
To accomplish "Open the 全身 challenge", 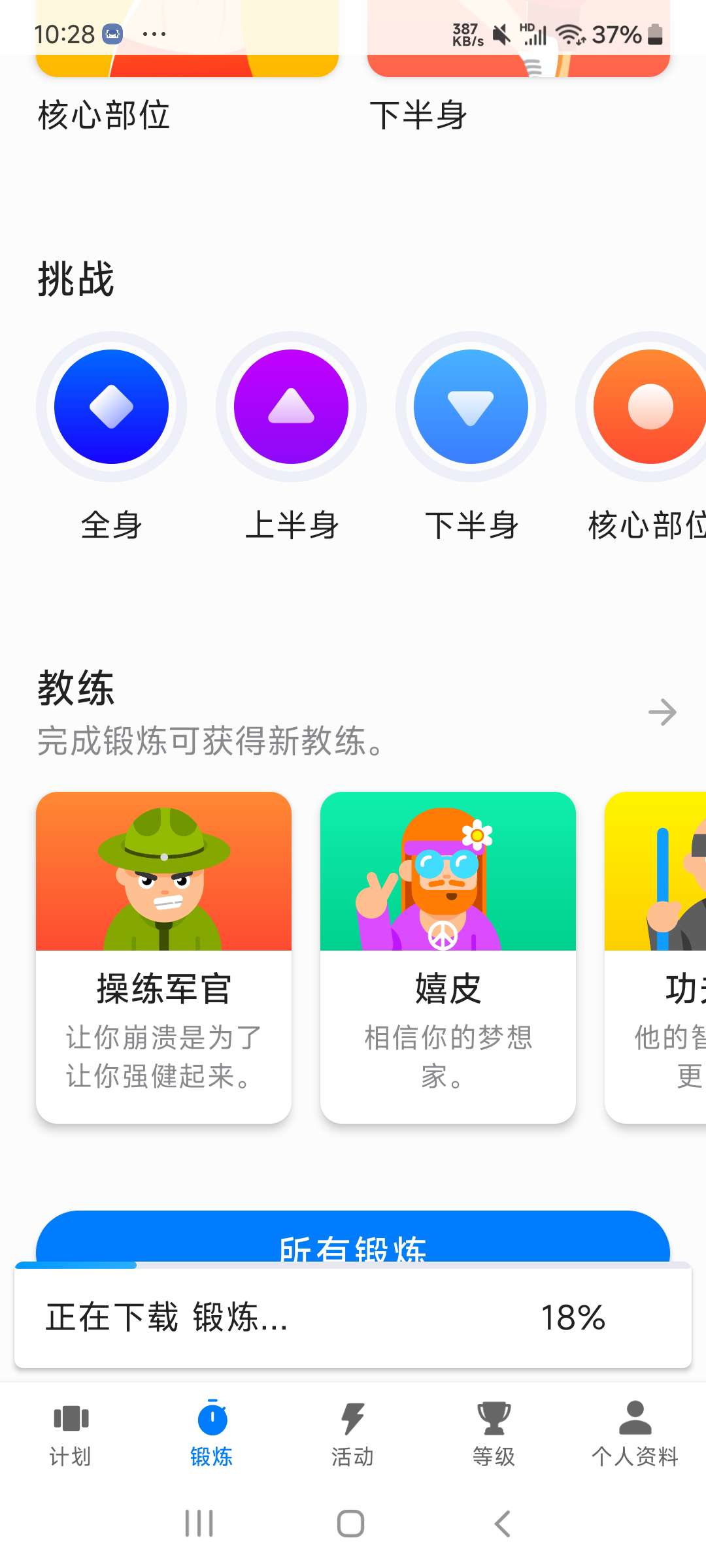I will point(111,407).
